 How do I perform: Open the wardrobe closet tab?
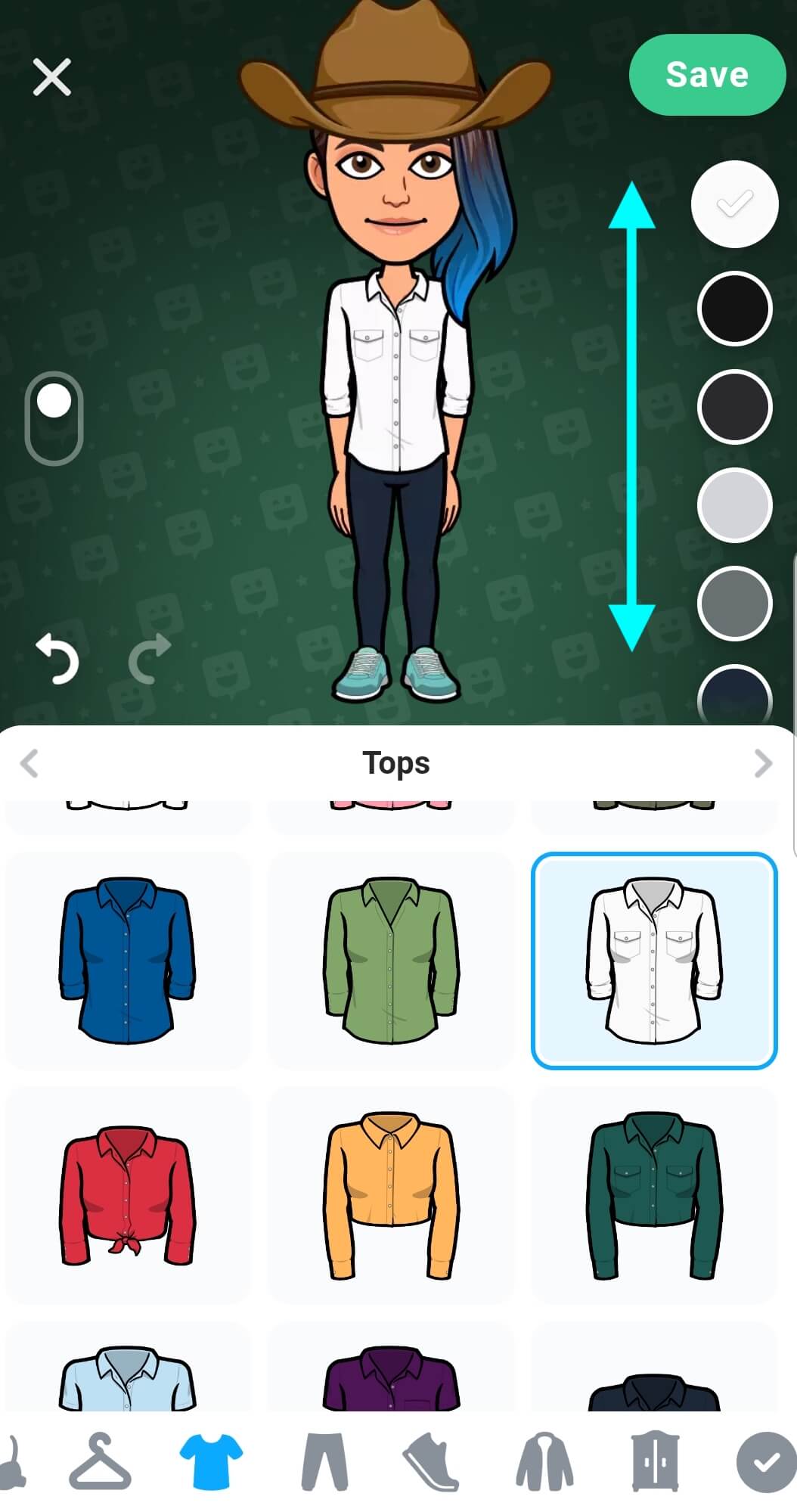point(654,1461)
